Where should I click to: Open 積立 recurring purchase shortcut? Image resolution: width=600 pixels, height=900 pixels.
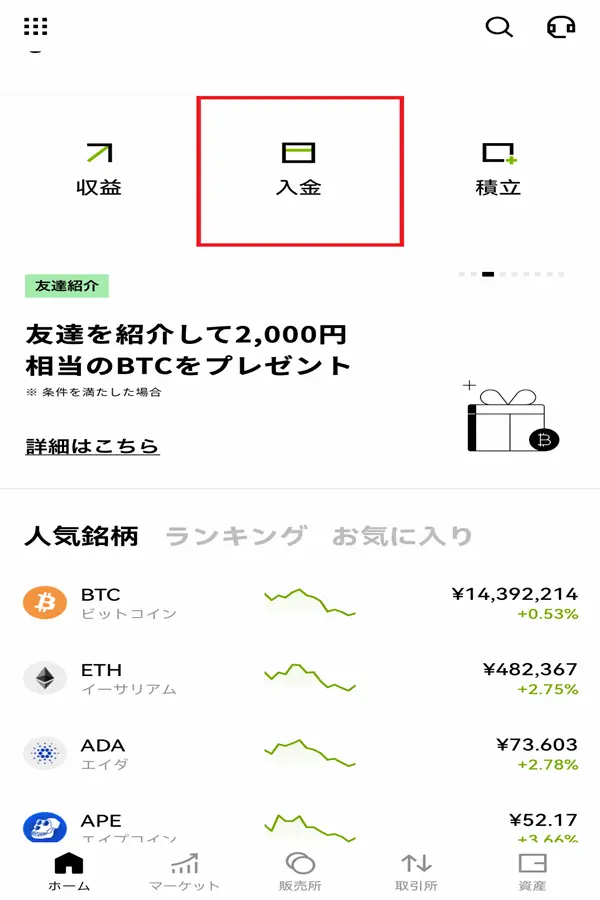tap(498, 169)
